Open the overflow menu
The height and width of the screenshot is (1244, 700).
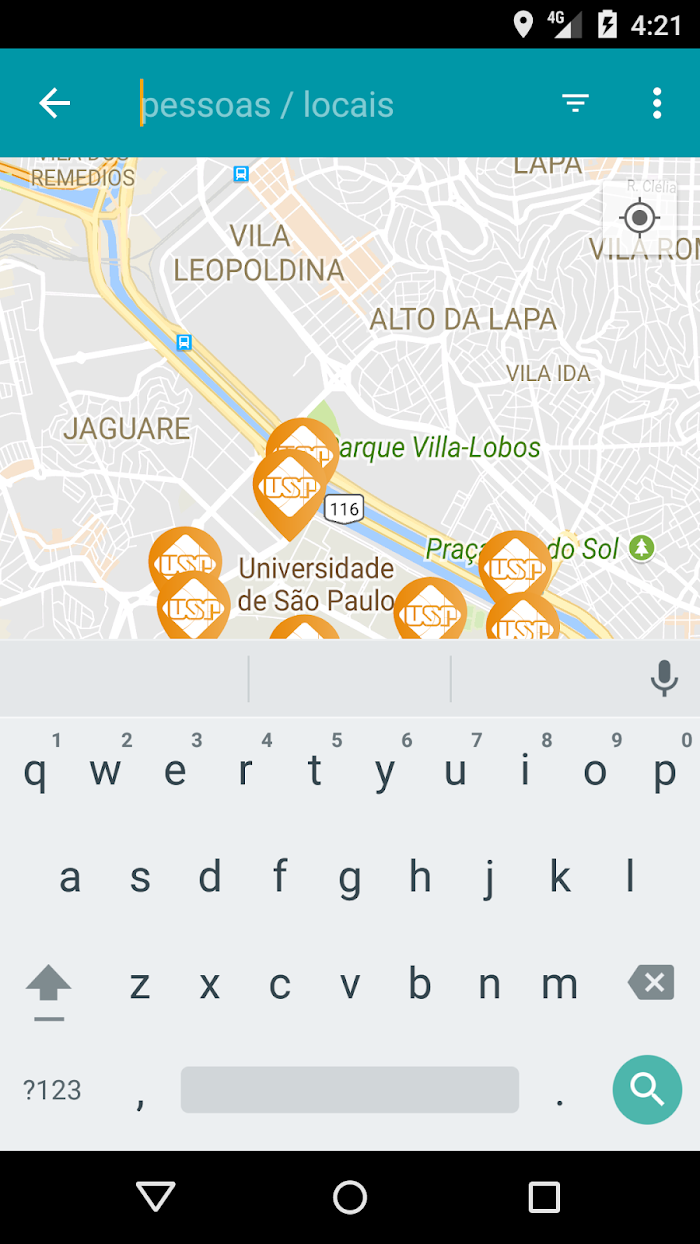[x=657, y=103]
